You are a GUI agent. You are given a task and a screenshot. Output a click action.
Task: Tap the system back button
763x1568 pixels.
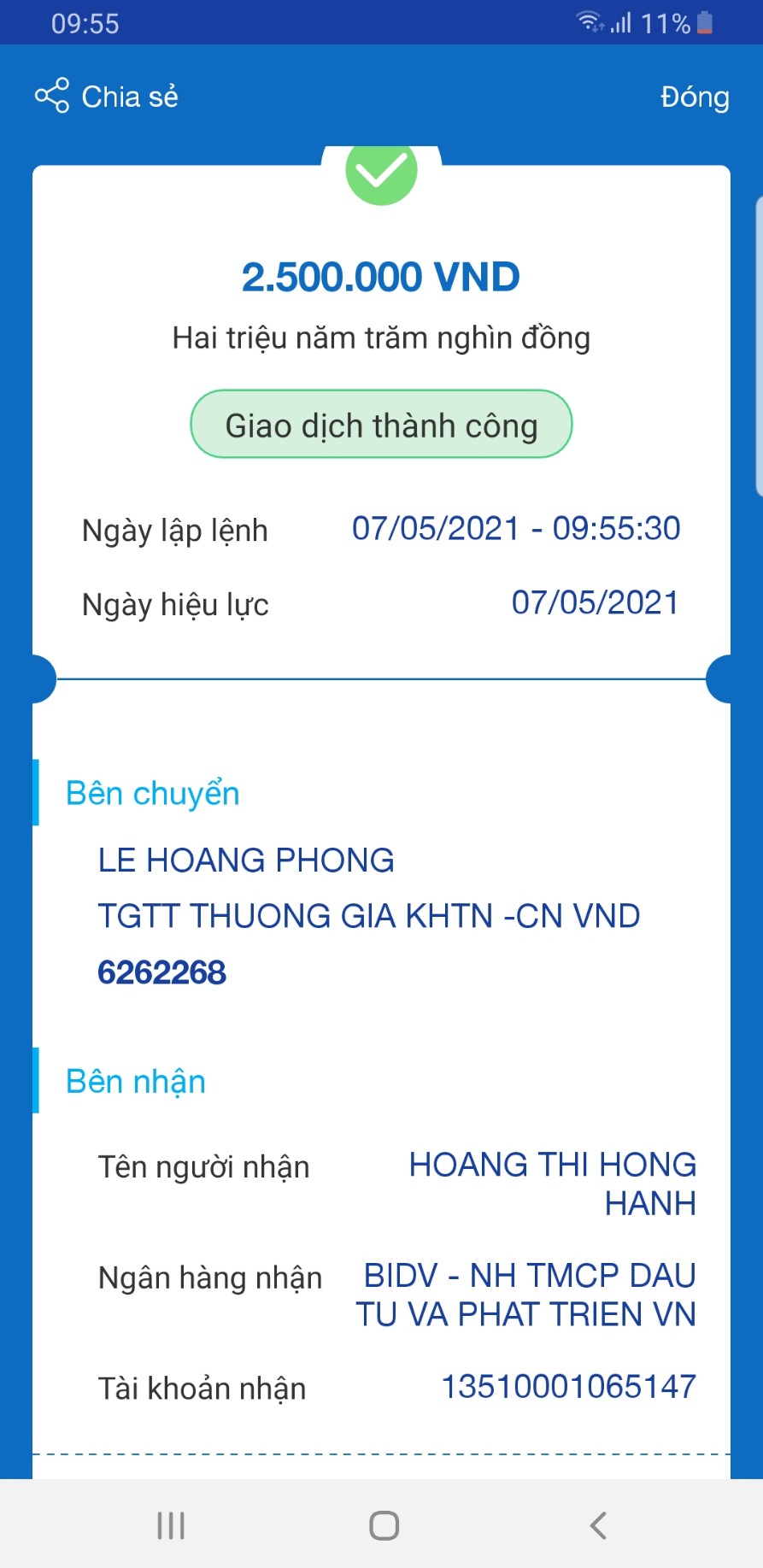pyautogui.click(x=598, y=1525)
